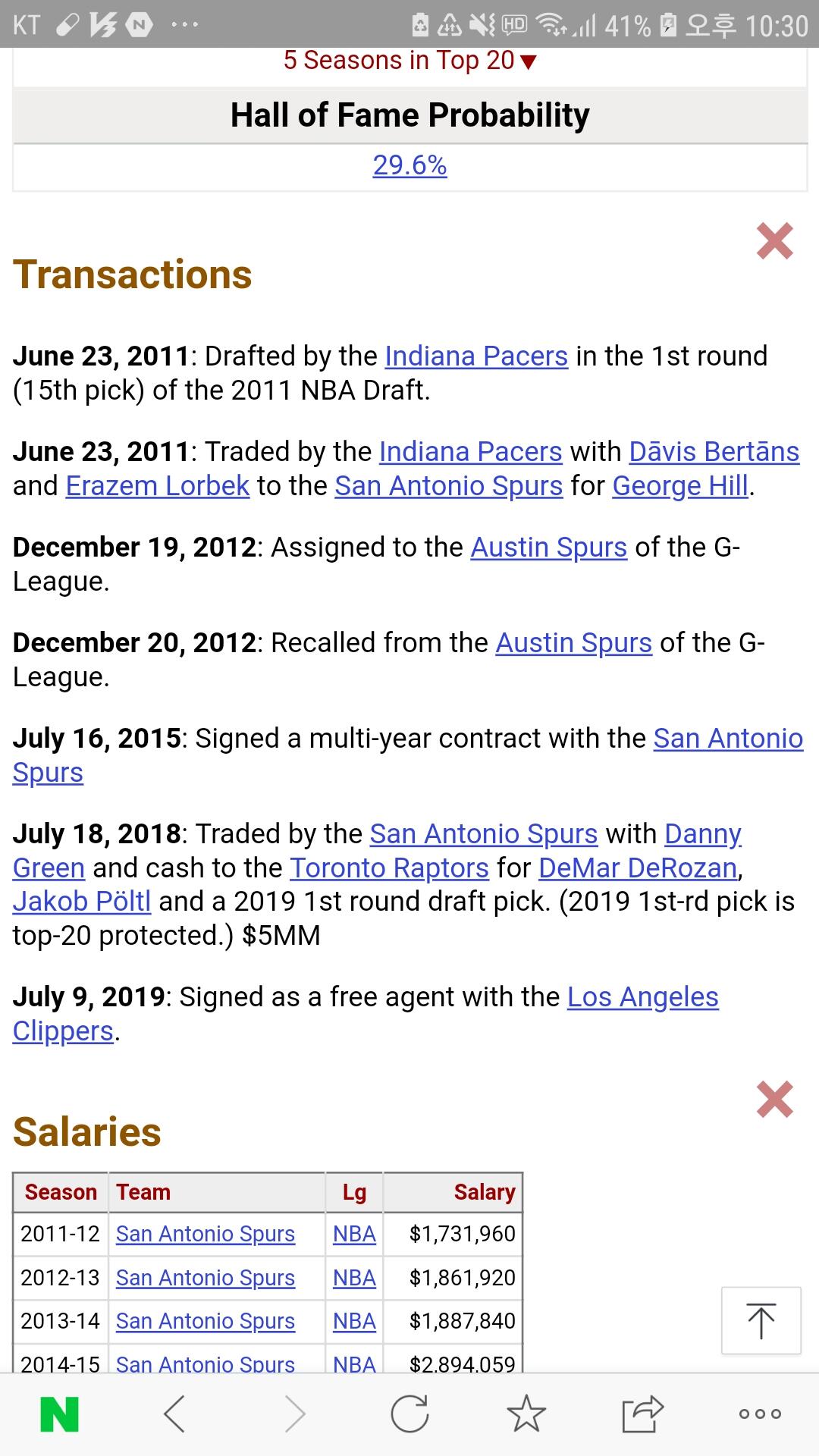Screen dimensions: 819x1456
Task: Jump back to the top of the page
Action: (761, 1320)
